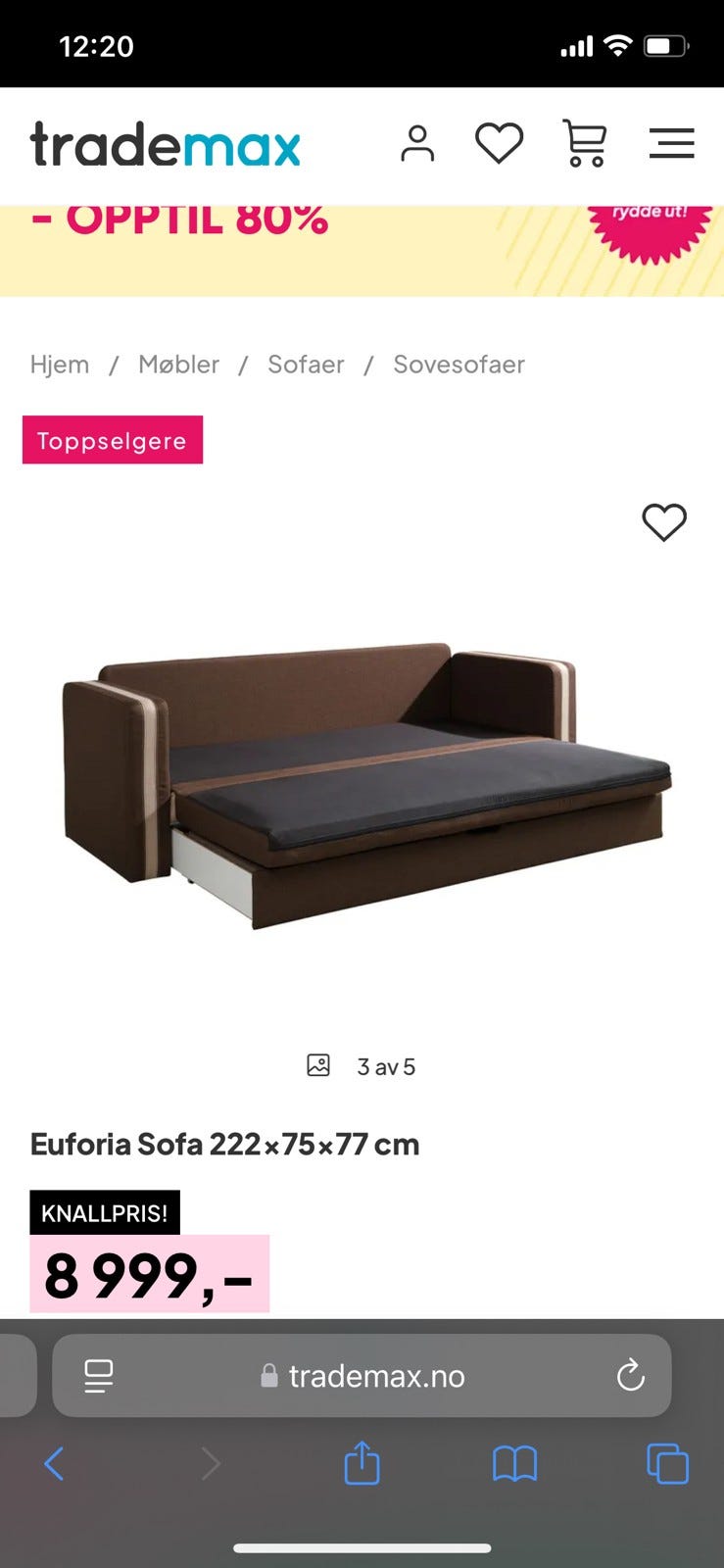Screen dimensions: 724x1568
Task: Tap the share icon in Safari toolbar
Action: [x=362, y=1464]
